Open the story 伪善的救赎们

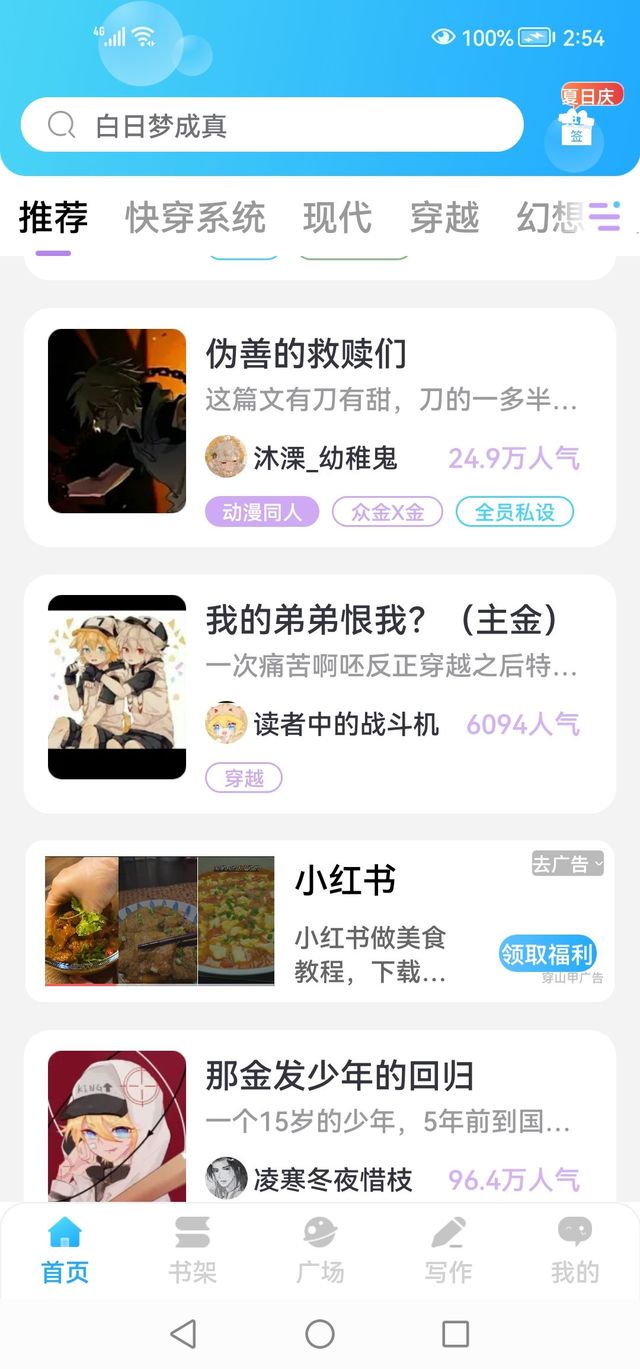[306, 353]
